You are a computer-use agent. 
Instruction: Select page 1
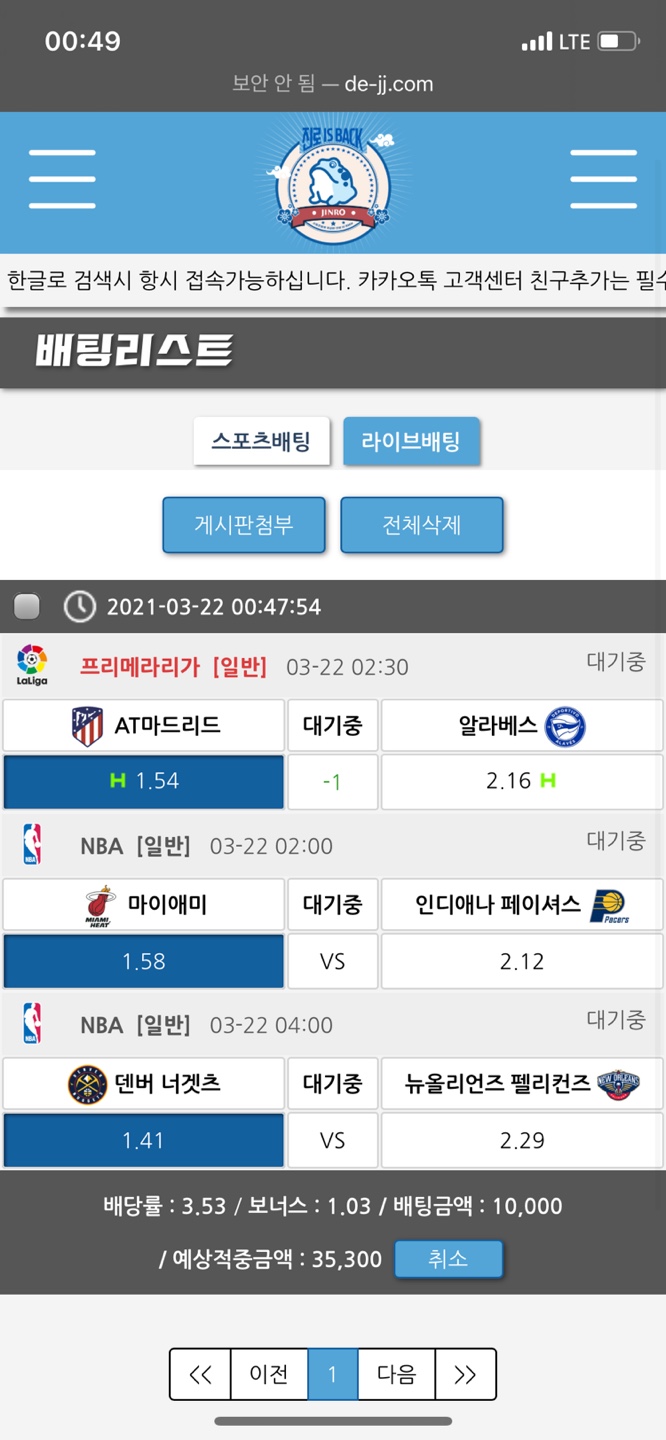pos(332,1374)
